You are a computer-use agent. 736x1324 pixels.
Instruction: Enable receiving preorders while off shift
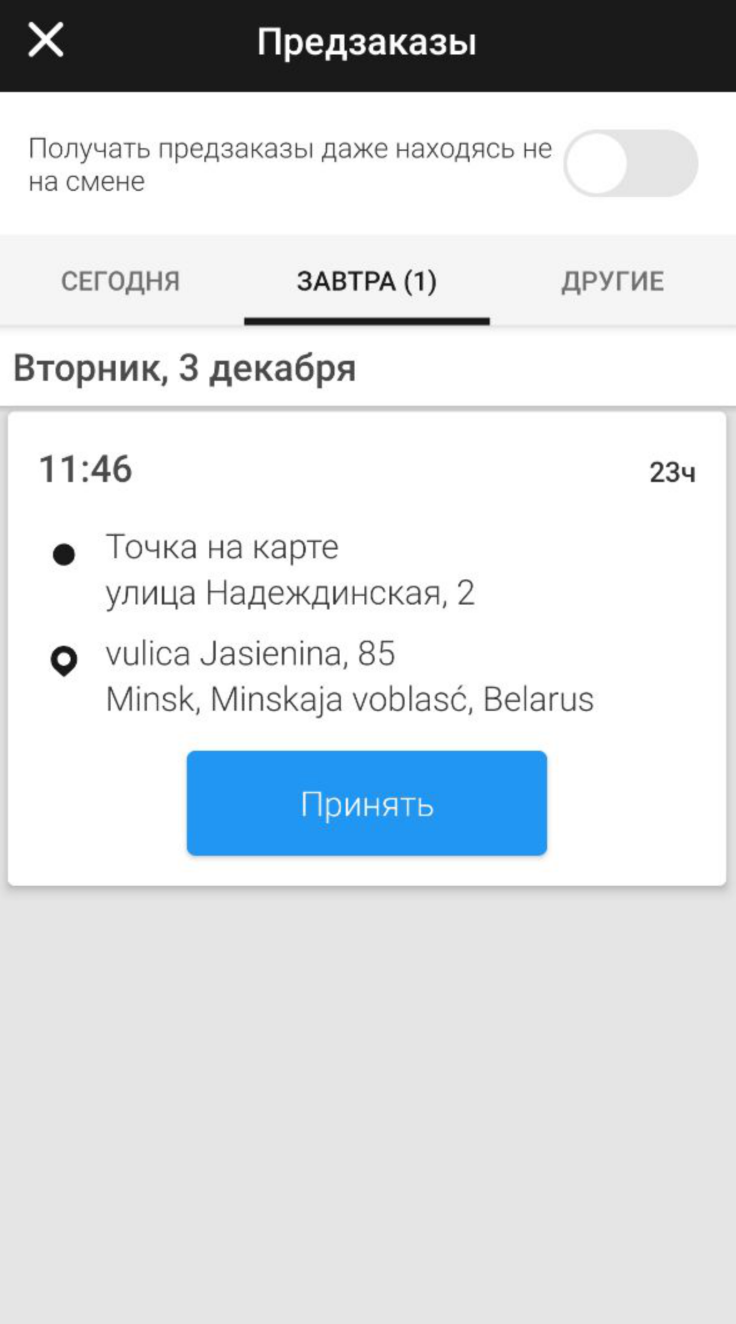pyautogui.click(x=630, y=163)
